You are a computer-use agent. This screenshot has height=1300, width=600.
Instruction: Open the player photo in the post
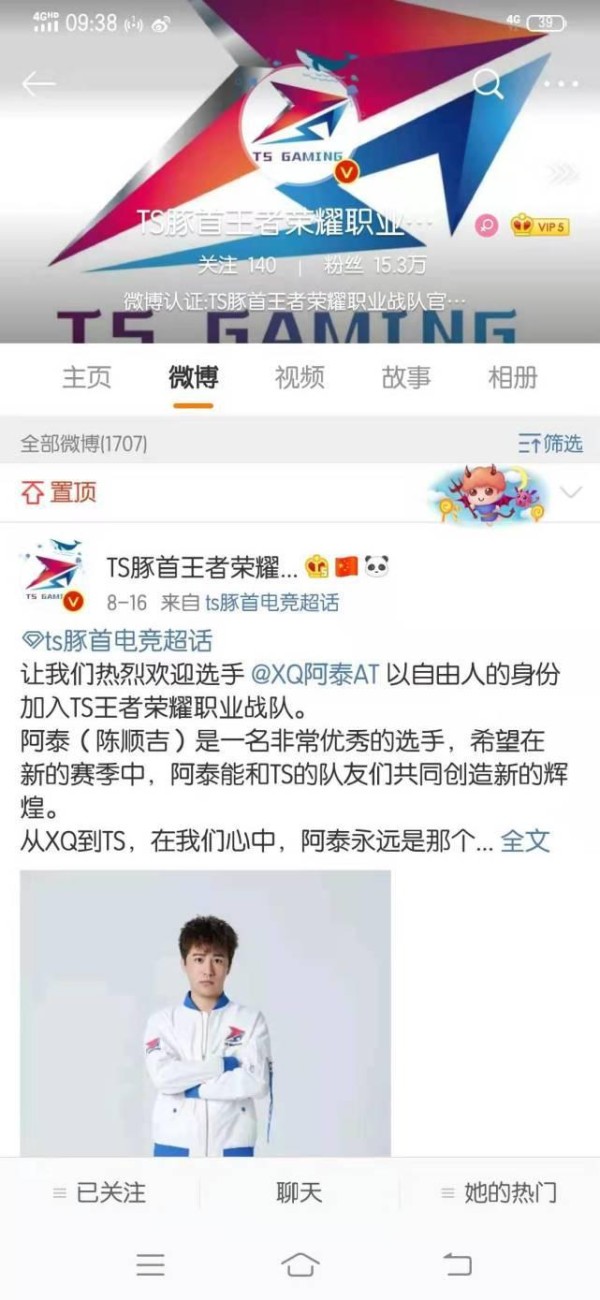click(x=205, y=1013)
